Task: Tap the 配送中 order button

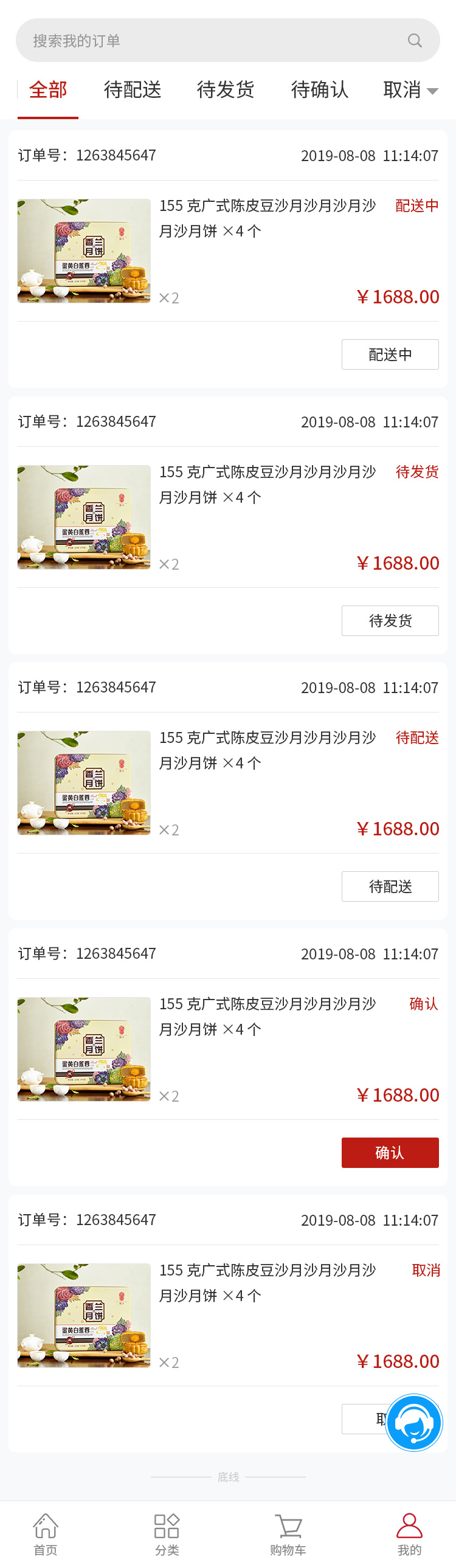Action: point(390,354)
